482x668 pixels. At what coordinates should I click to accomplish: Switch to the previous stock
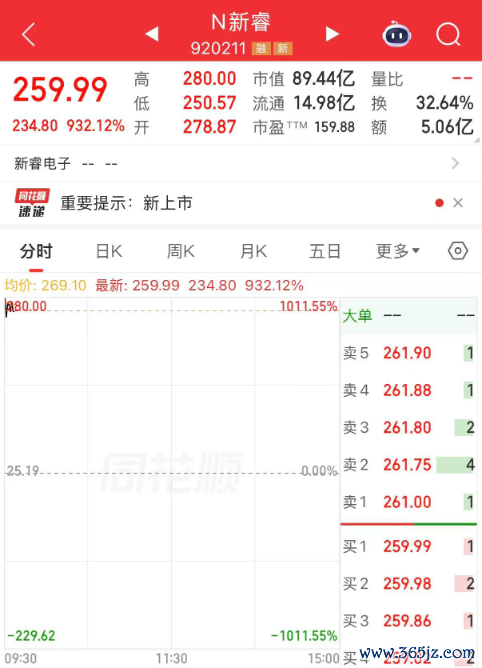click(152, 34)
